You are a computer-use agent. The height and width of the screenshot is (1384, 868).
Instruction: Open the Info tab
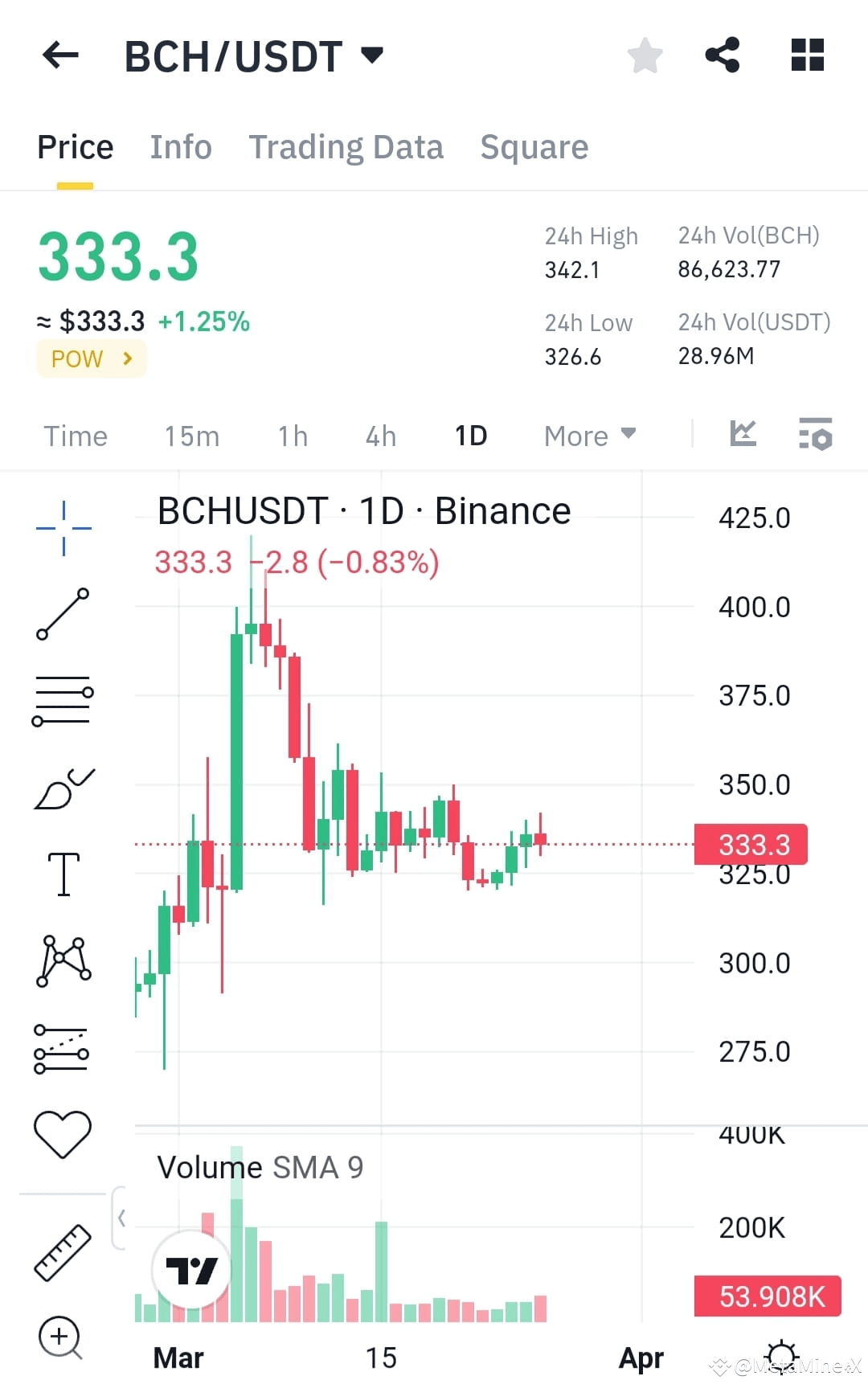(x=180, y=146)
